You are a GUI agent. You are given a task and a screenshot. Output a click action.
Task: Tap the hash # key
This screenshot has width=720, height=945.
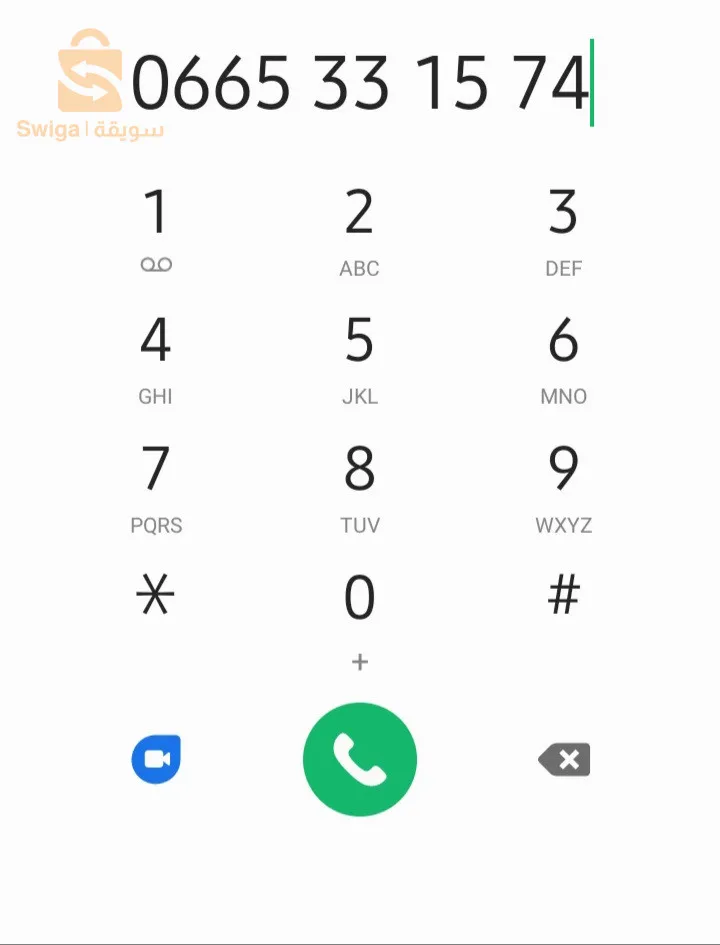pyautogui.click(x=563, y=597)
